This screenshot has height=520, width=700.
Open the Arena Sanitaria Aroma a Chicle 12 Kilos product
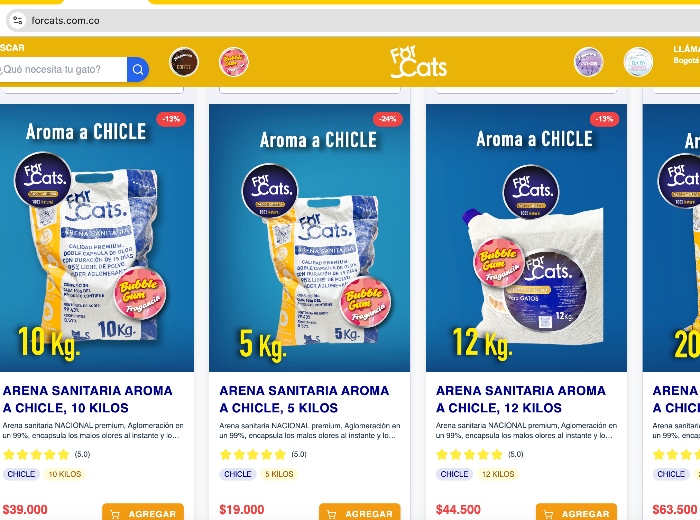pos(520,399)
